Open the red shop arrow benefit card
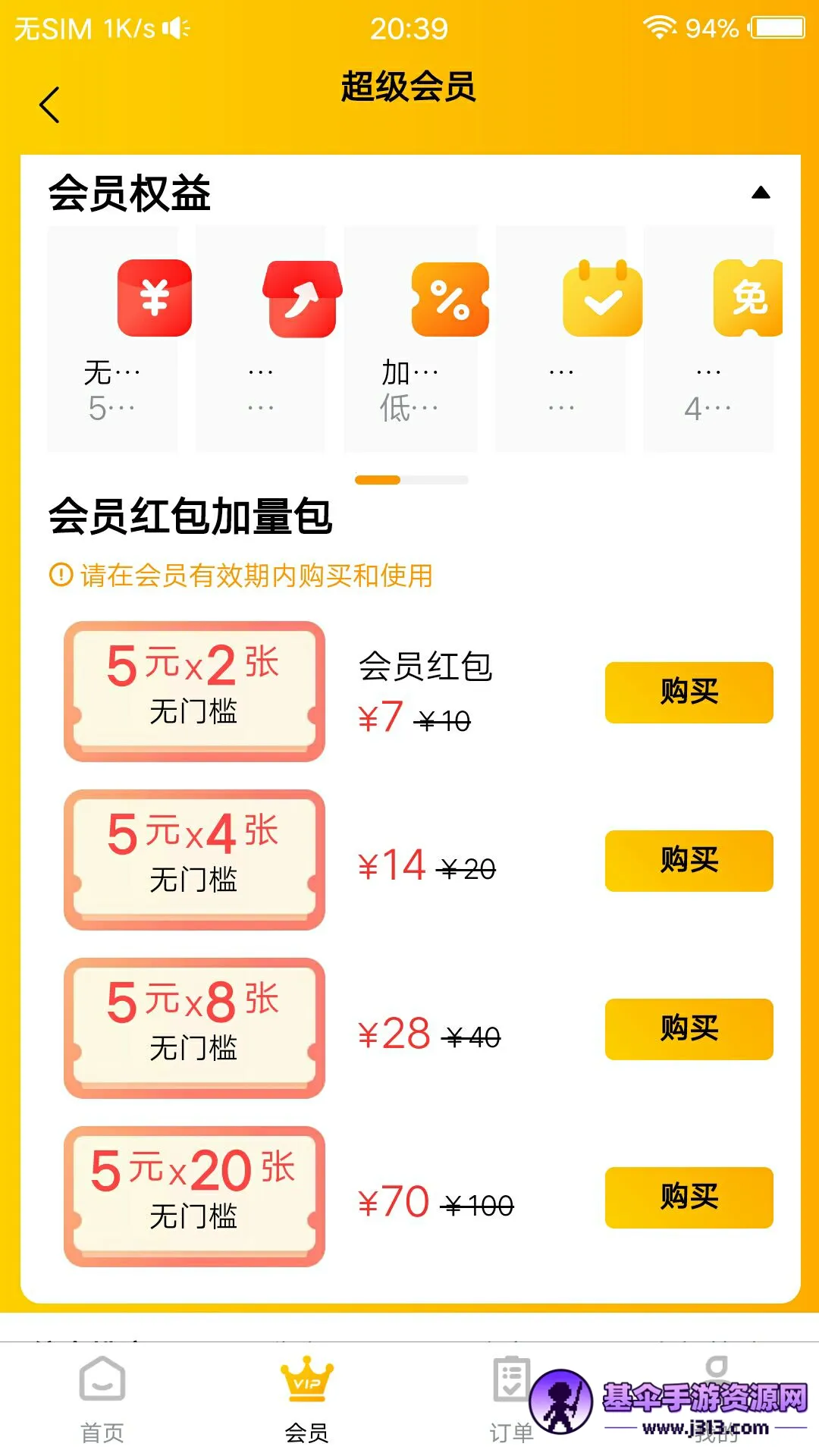The height and width of the screenshot is (1456, 819). click(x=261, y=339)
